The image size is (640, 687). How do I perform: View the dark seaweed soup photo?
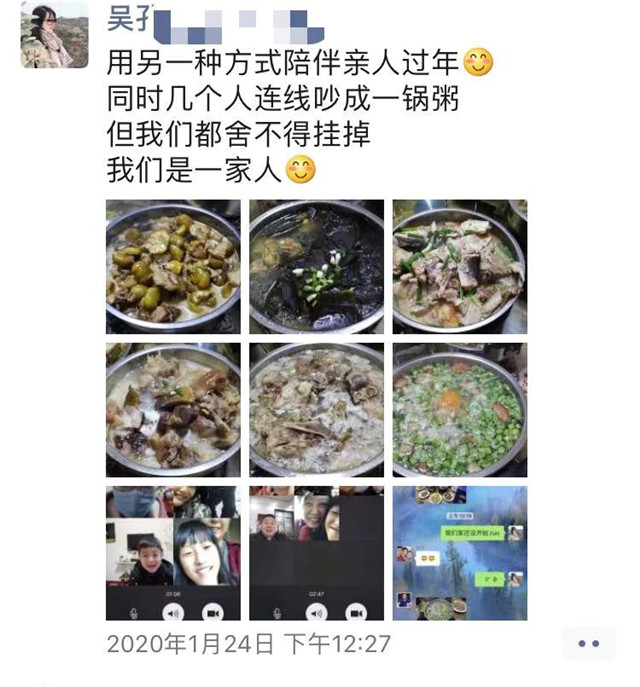[x=316, y=266]
